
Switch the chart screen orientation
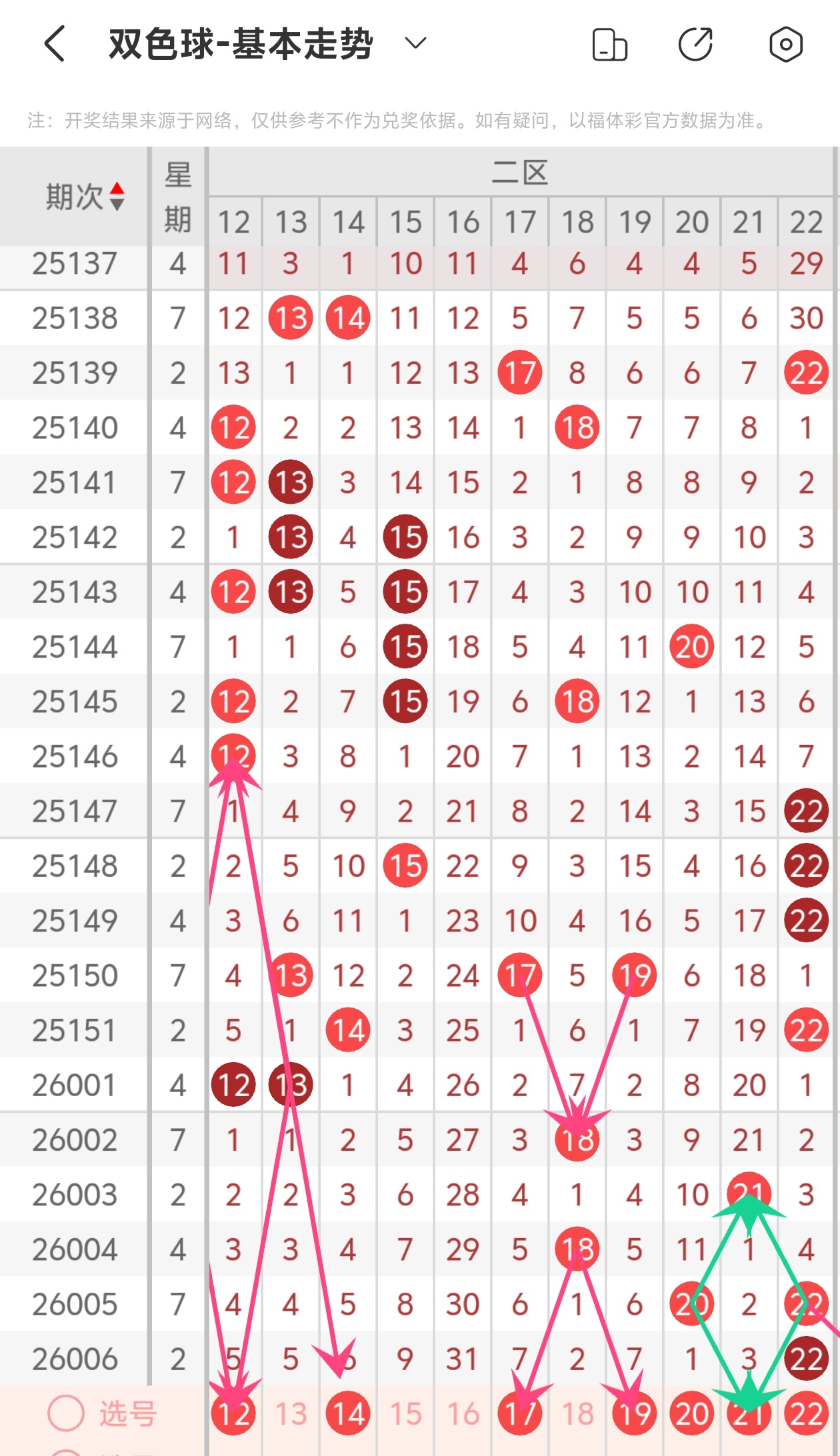pos(609,45)
